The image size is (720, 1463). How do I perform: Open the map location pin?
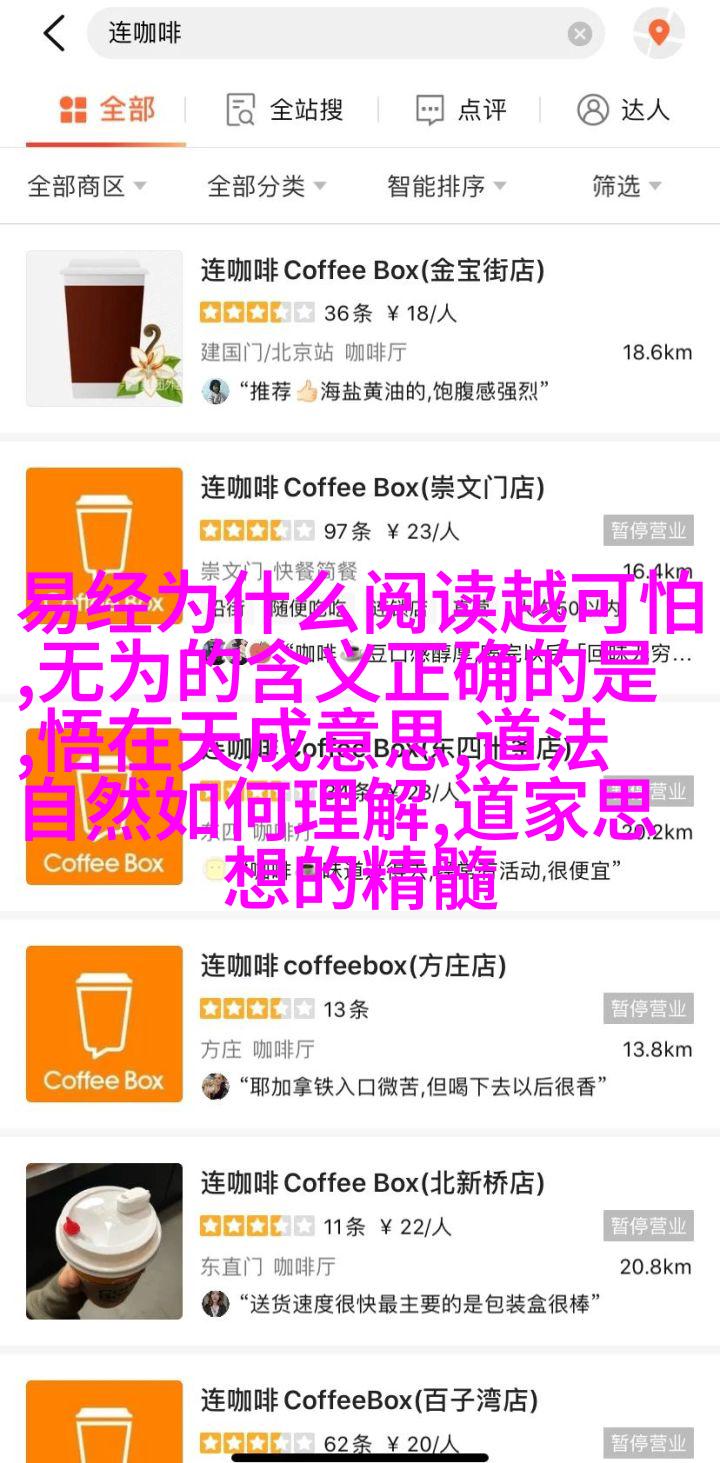click(x=658, y=34)
